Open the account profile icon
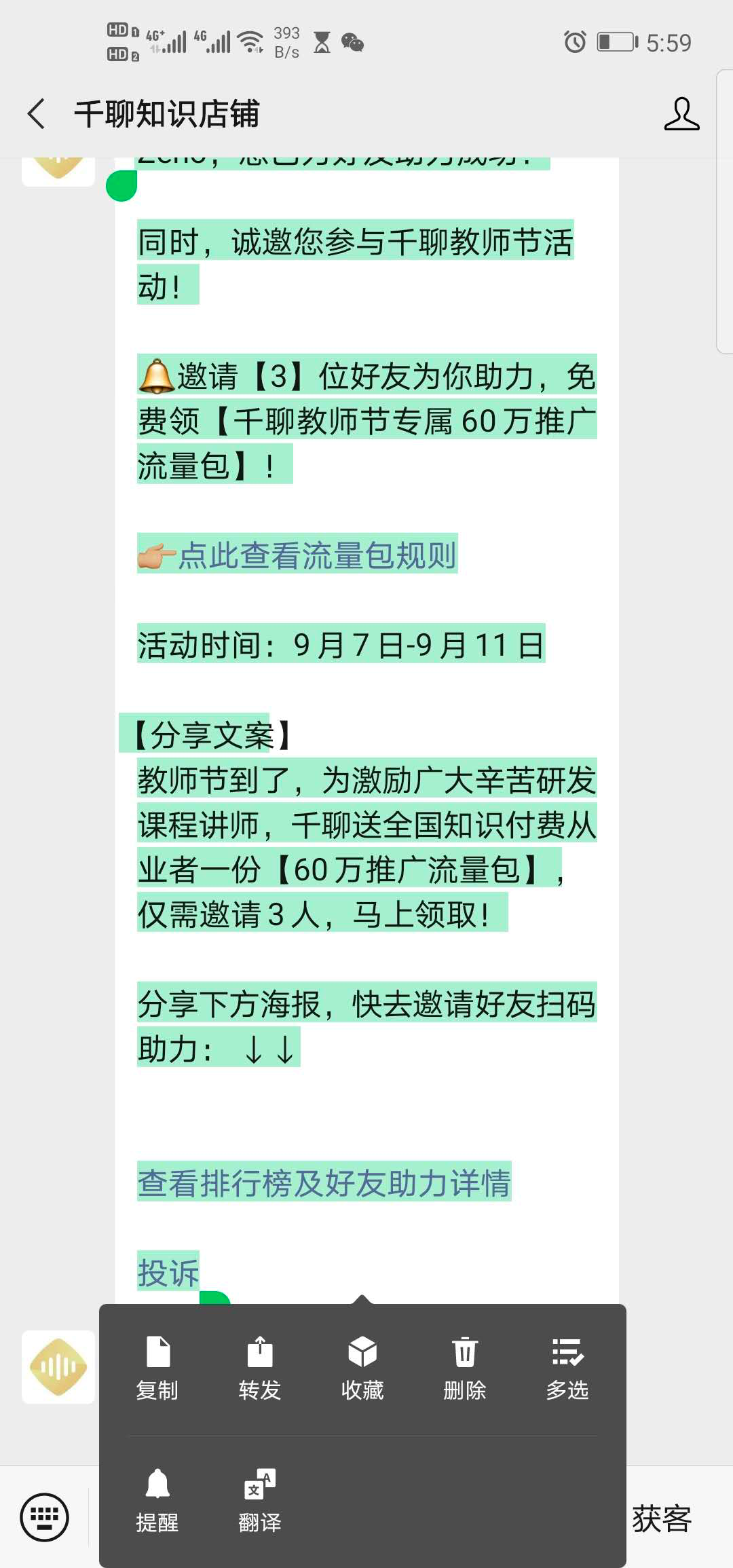Image resolution: width=733 pixels, height=1568 pixels. point(681,113)
